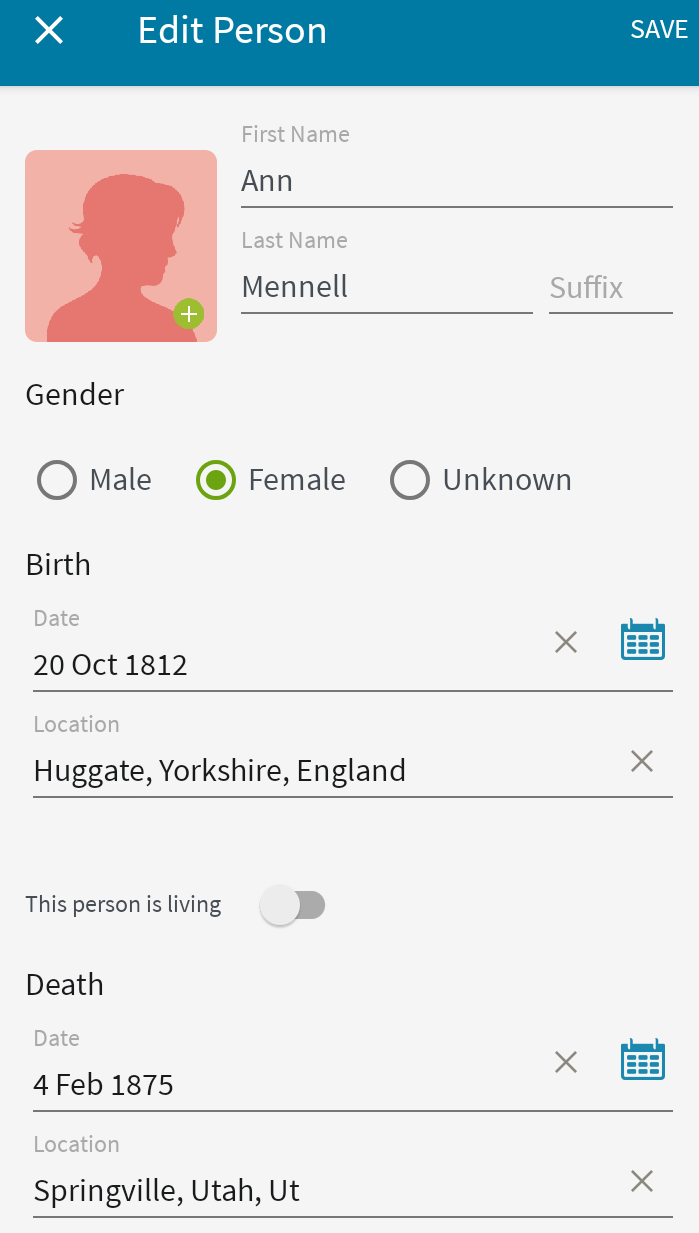Clear the death location
This screenshot has height=1233, width=699.
point(642,1182)
